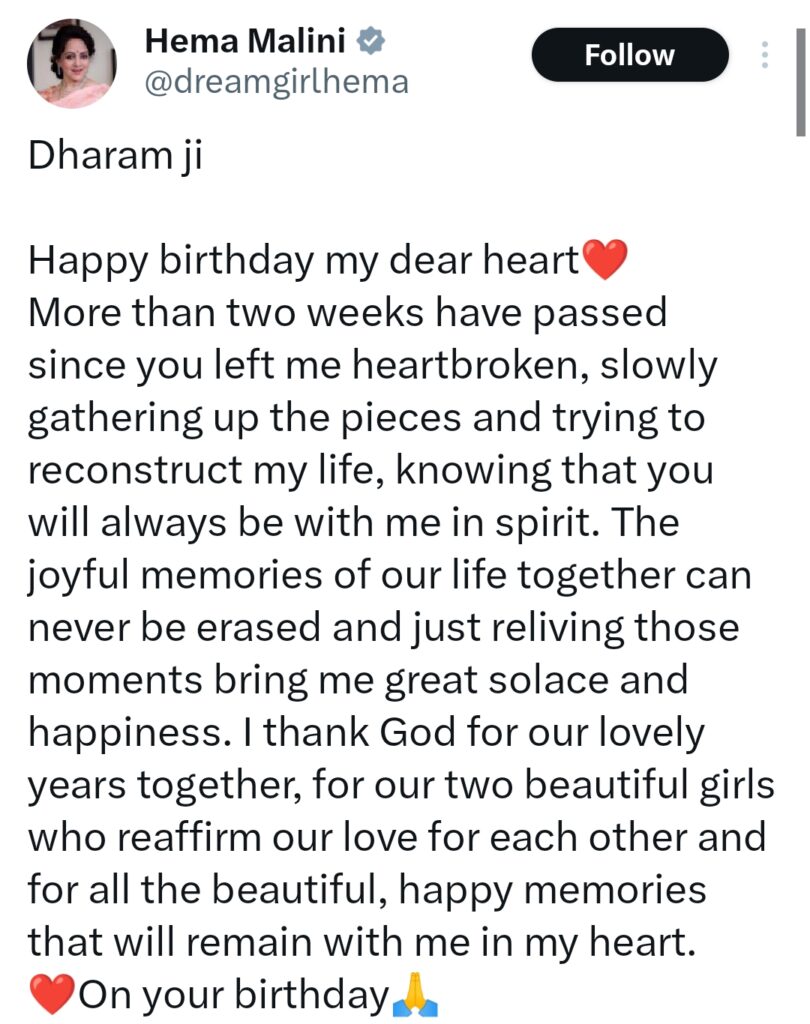
Task: Open Hema Malini's profile picture
Action: click(x=73, y=62)
